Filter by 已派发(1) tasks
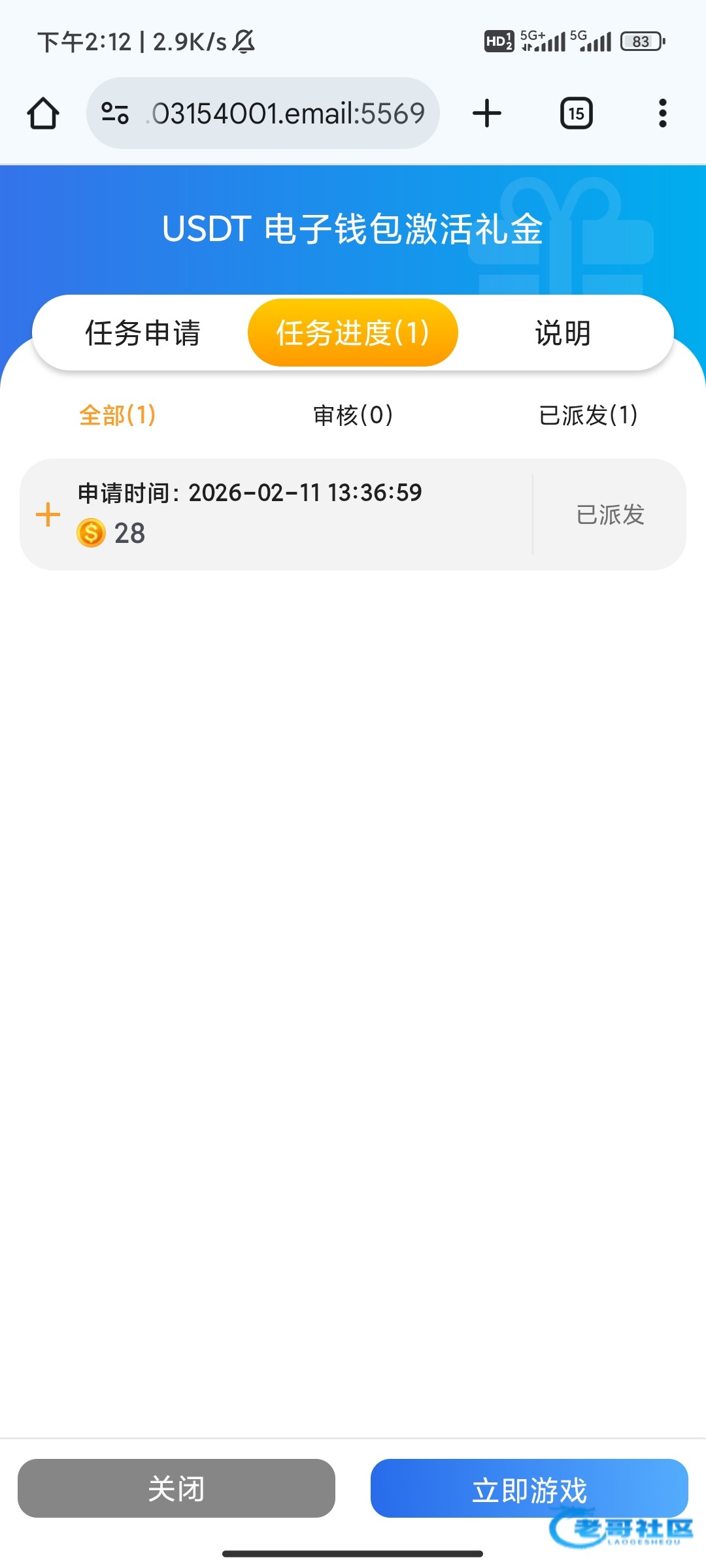The width and height of the screenshot is (706, 1568). [x=588, y=415]
